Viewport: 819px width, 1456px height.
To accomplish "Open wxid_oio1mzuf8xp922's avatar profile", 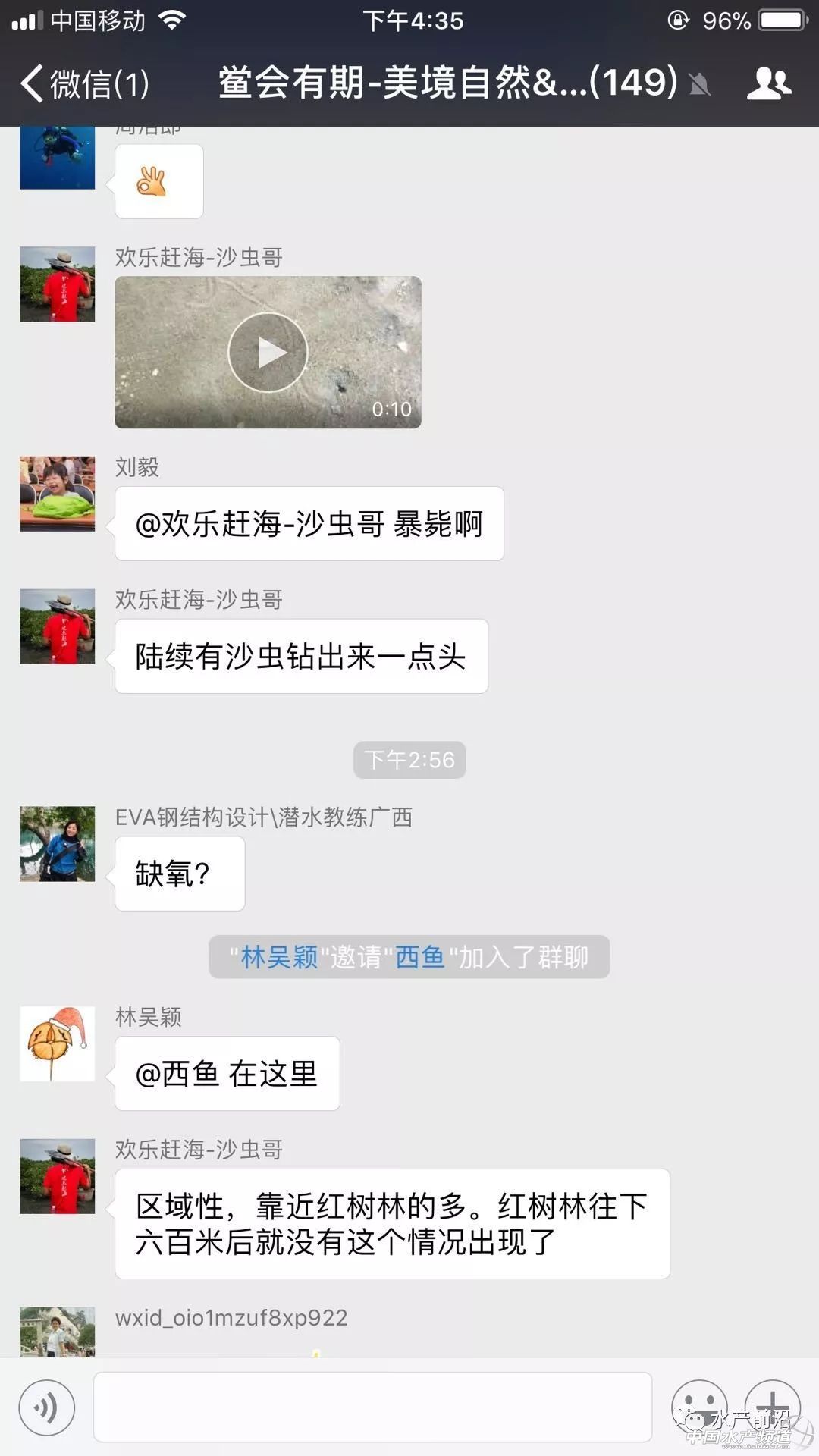I will point(58,1331).
